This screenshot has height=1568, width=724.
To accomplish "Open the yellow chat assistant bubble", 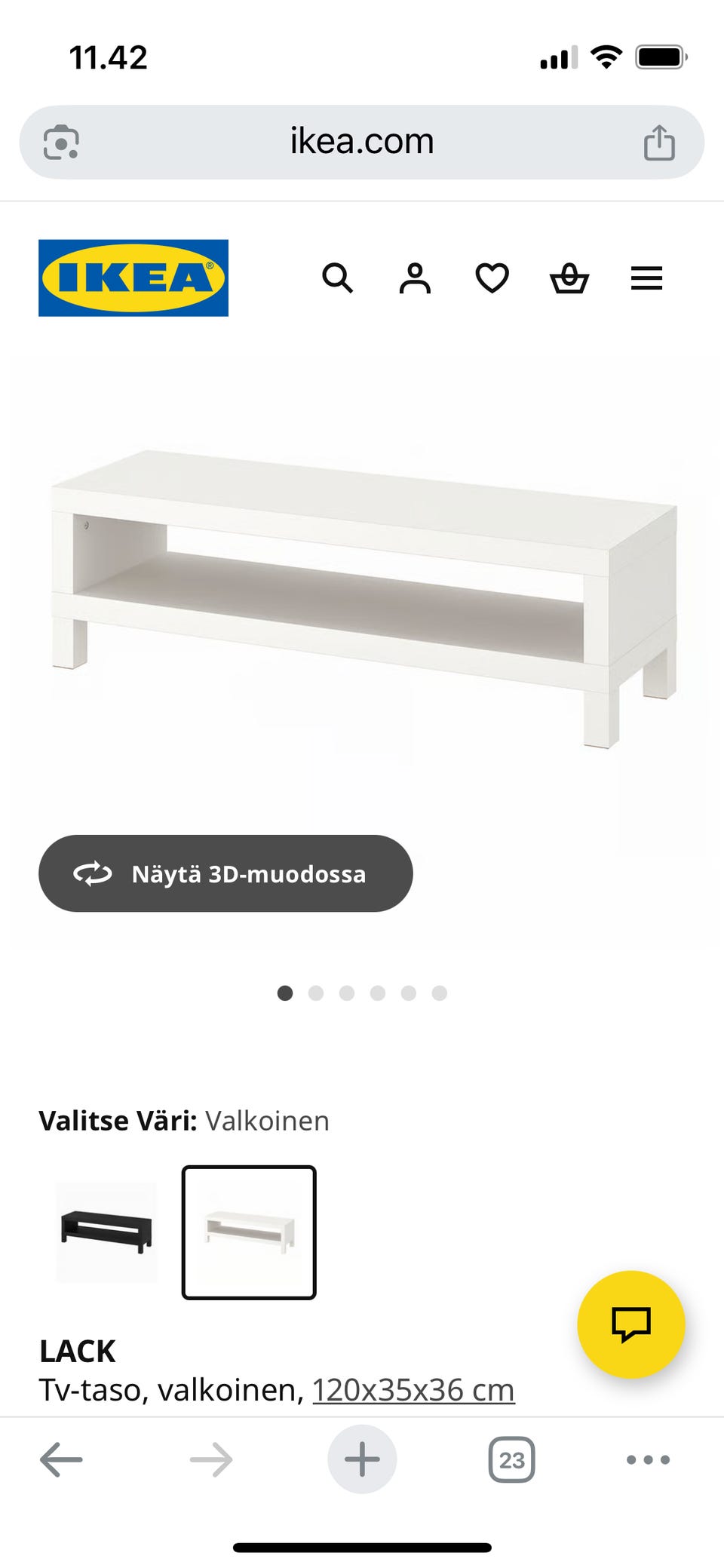I will click(630, 1325).
